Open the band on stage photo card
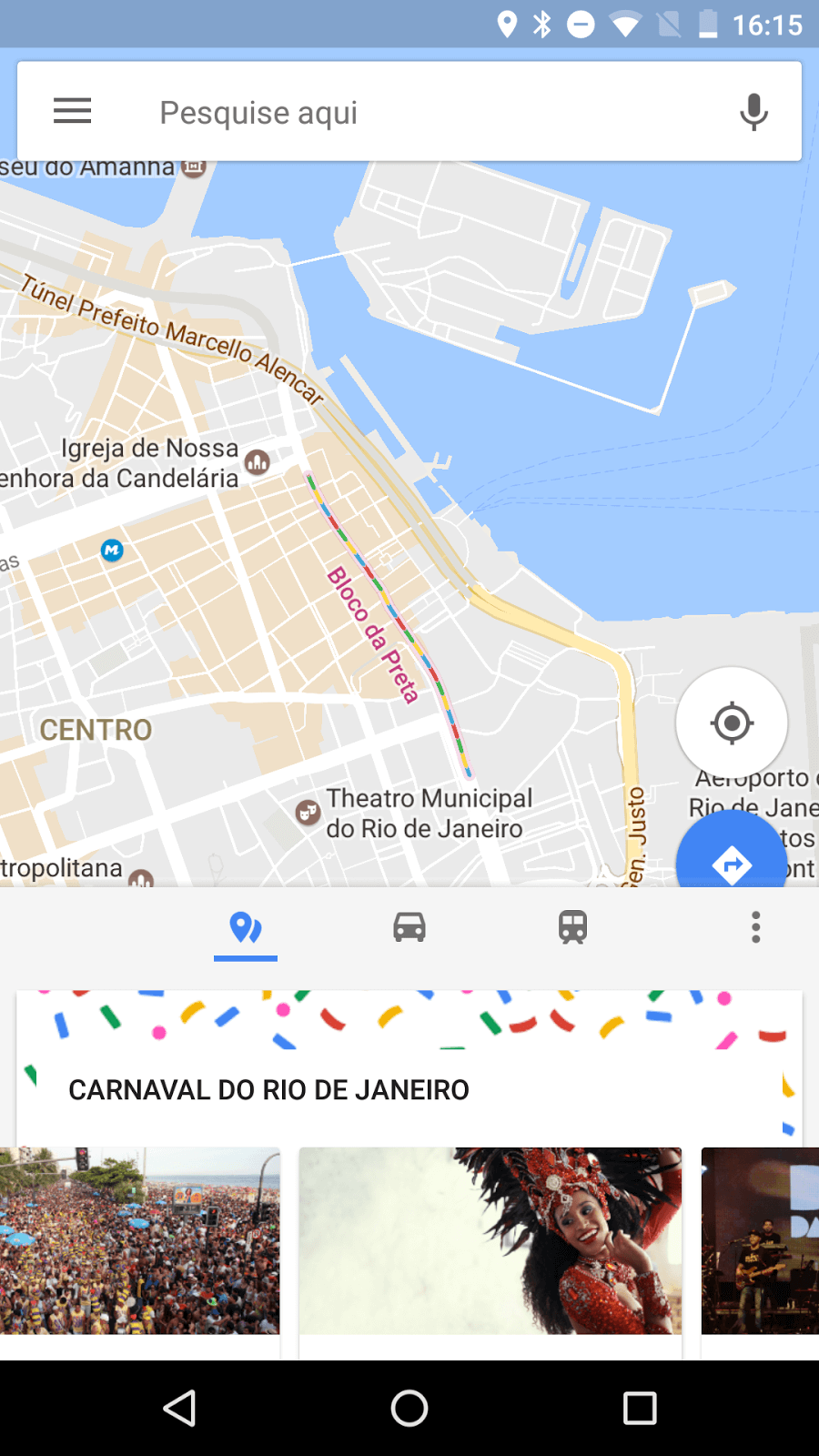This screenshot has width=819, height=1456. [761, 1241]
